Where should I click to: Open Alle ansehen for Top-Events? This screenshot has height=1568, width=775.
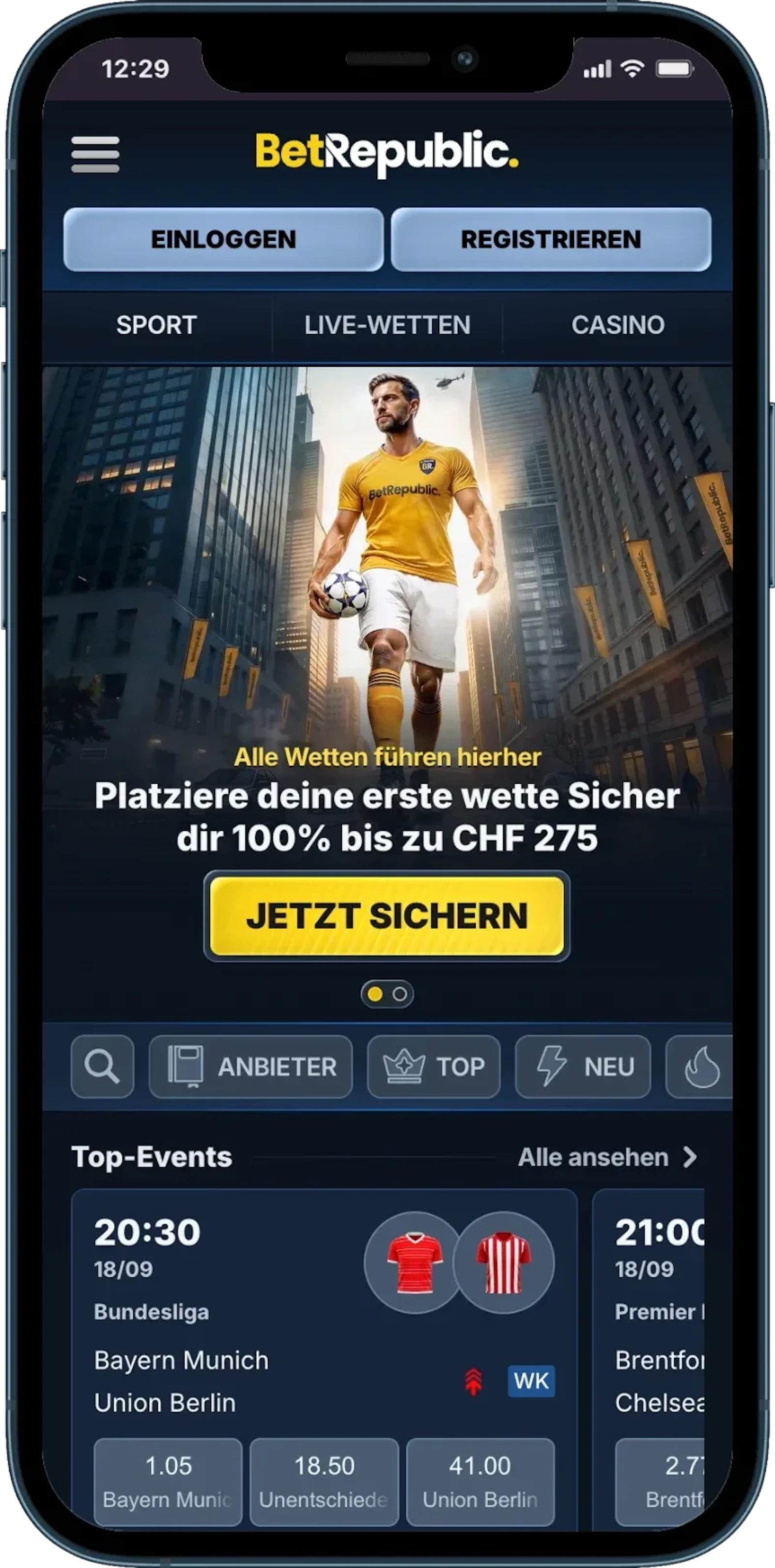pyautogui.click(x=607, y=1157)
